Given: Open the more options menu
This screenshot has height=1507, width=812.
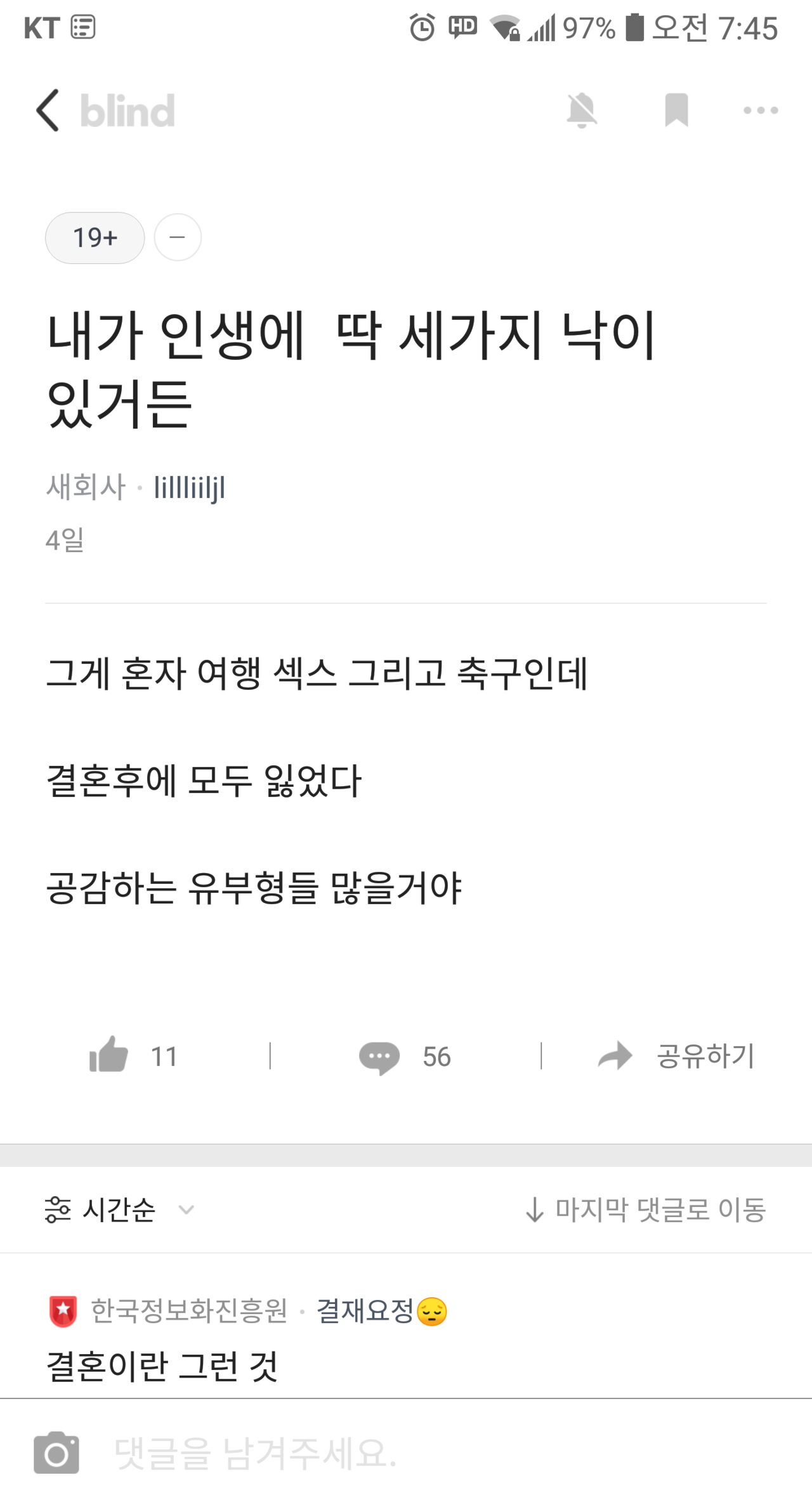Looking at the screenshot, I should [x=759, y=110].
